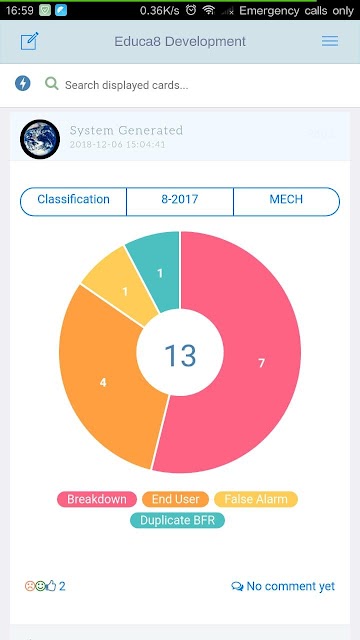Open the reactions on this card
The image size is (360, 640).
click(45, 586)
